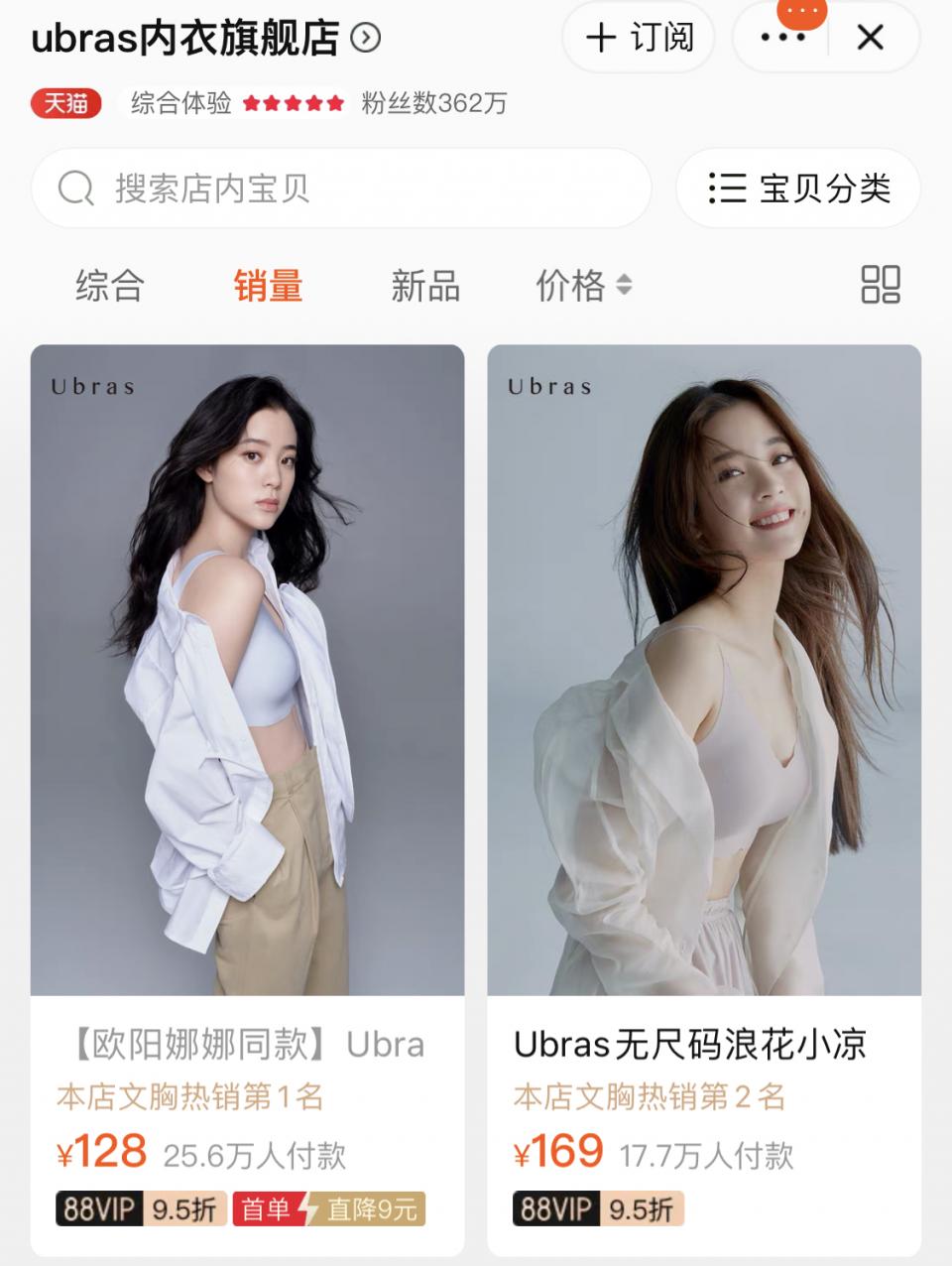The height and width of the screenshot is (1266, 952).
Task: Click the plus icon on 订阅 button
Action: [602, 36]
